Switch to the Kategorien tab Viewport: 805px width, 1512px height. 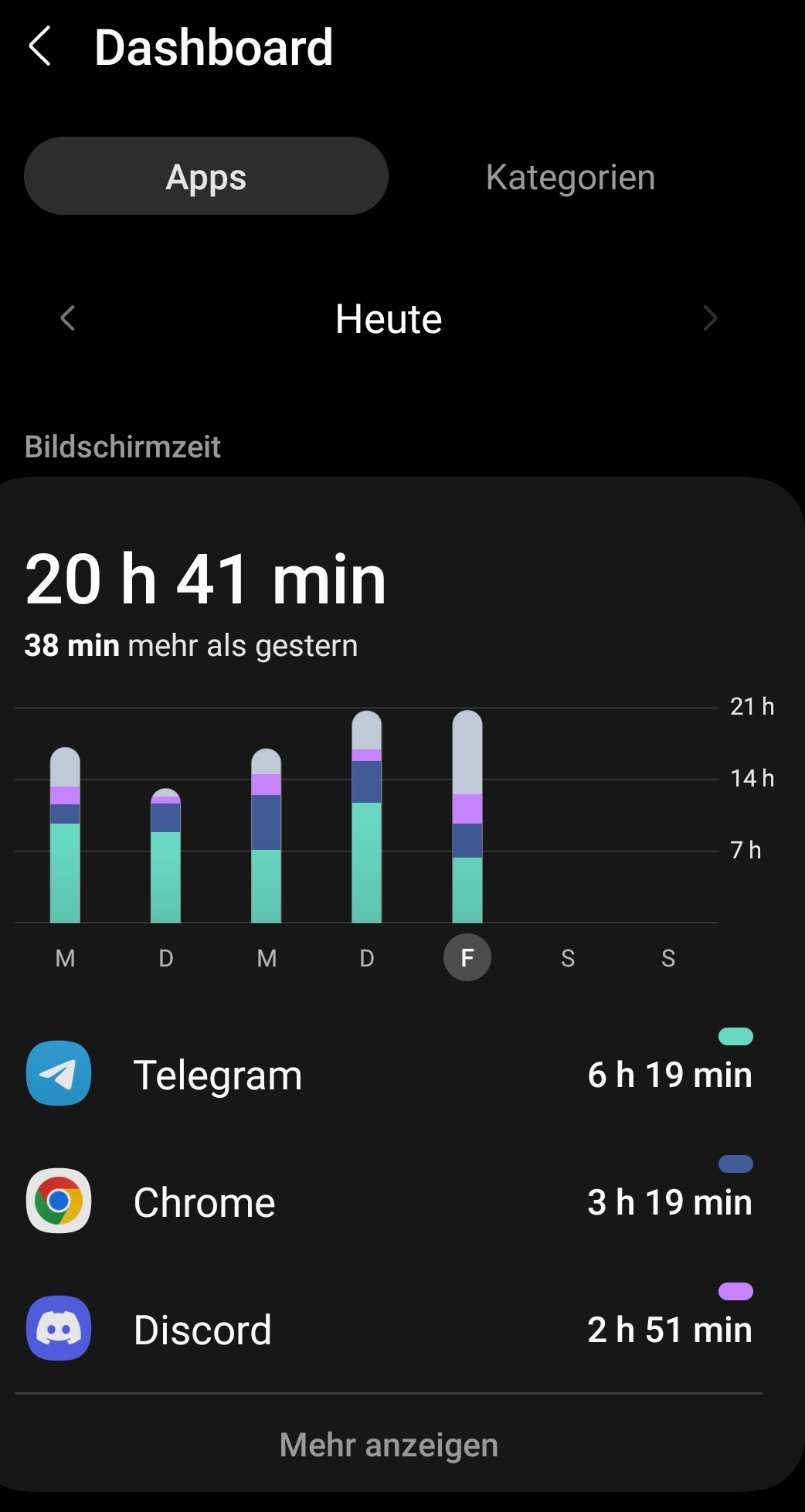[x=570, y=176]
